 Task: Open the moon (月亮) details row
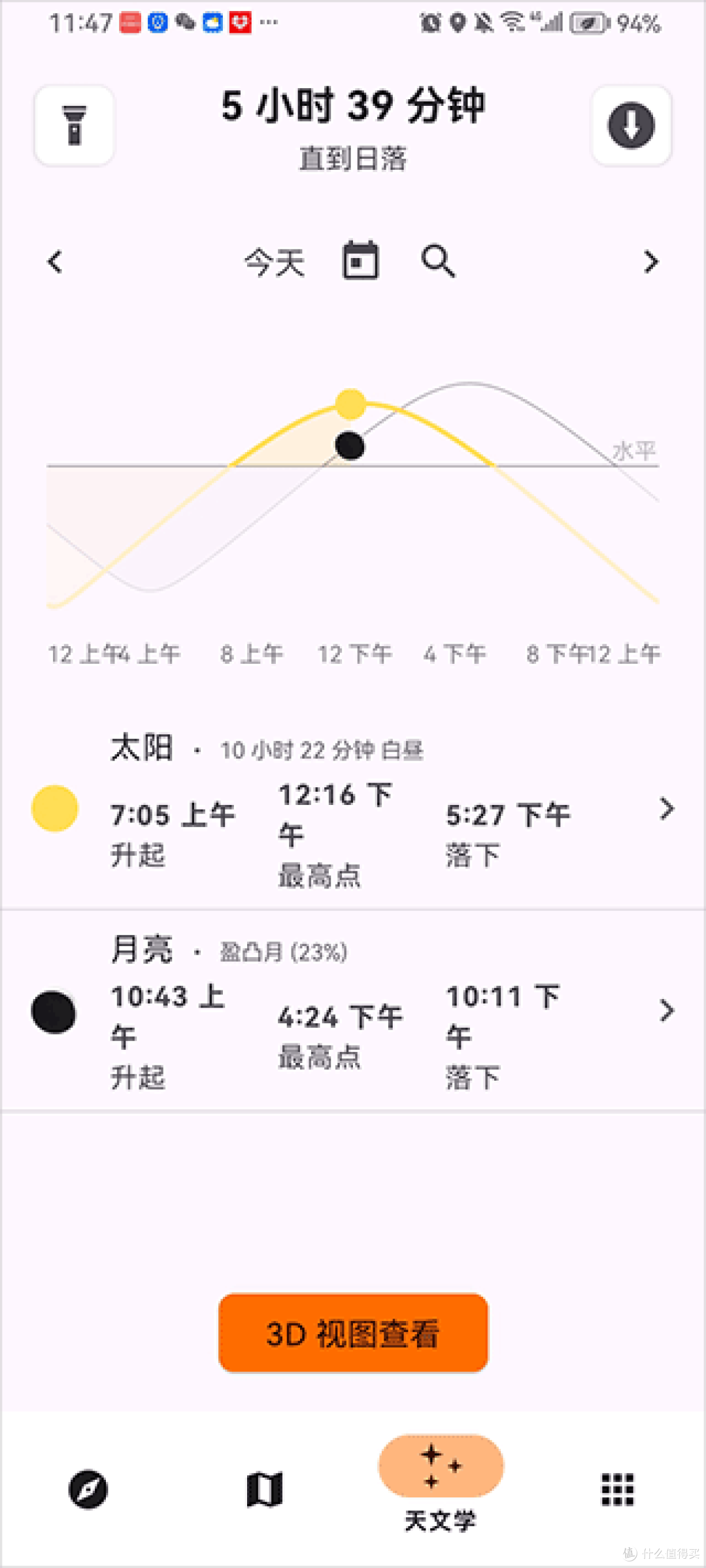[353, 1011]
